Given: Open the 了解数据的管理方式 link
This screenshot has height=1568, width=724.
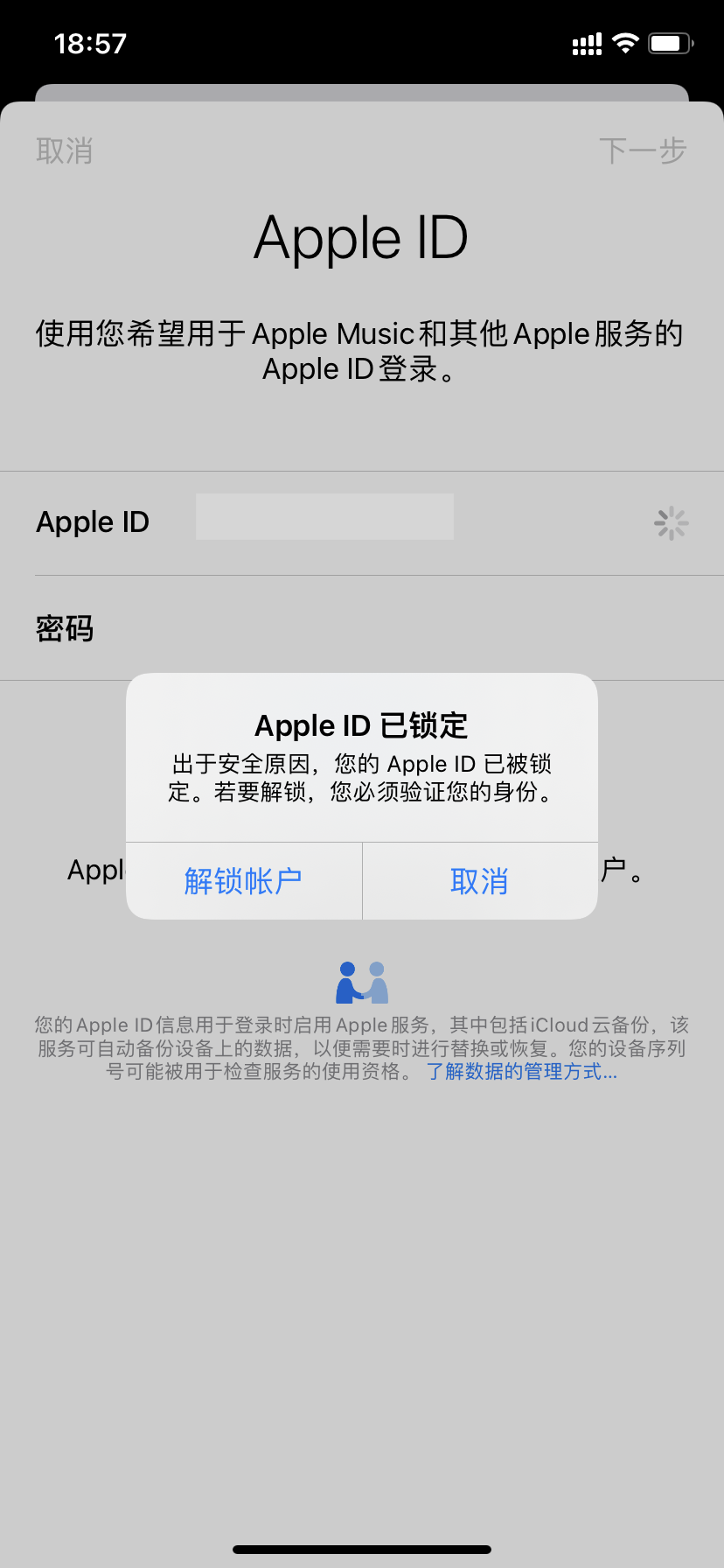Looking at the screenshot, I should coord(522,1072).
